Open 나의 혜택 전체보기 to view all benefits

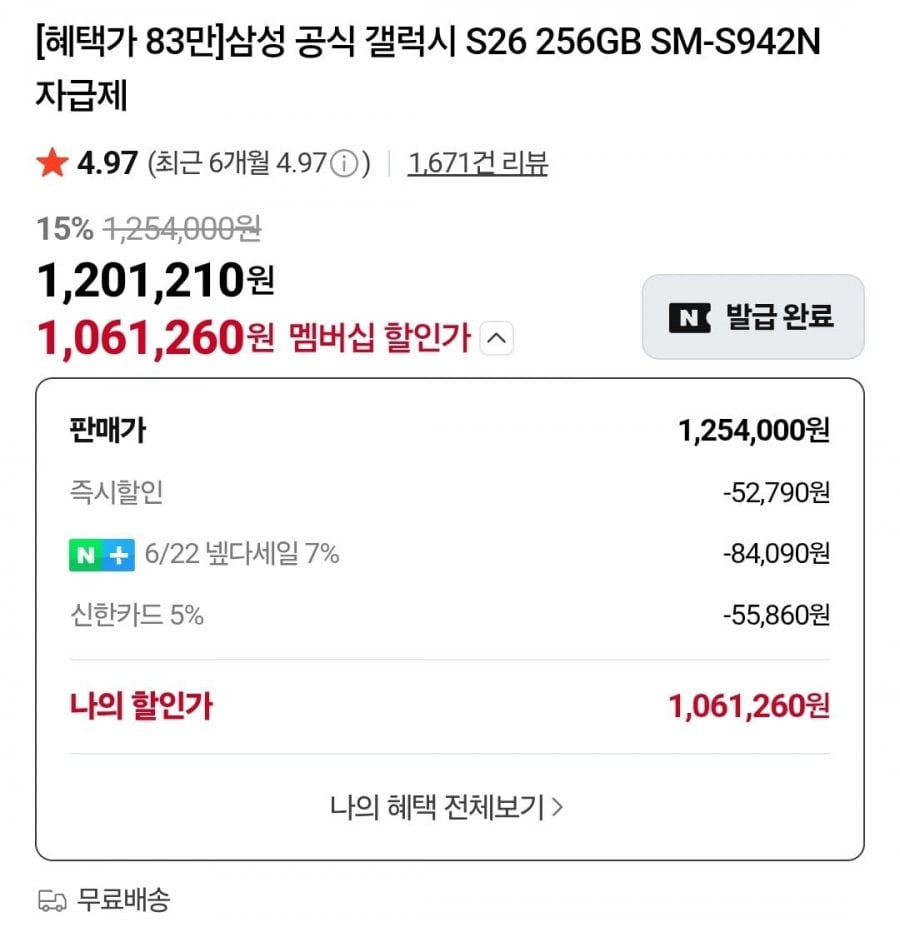[446, 807]
